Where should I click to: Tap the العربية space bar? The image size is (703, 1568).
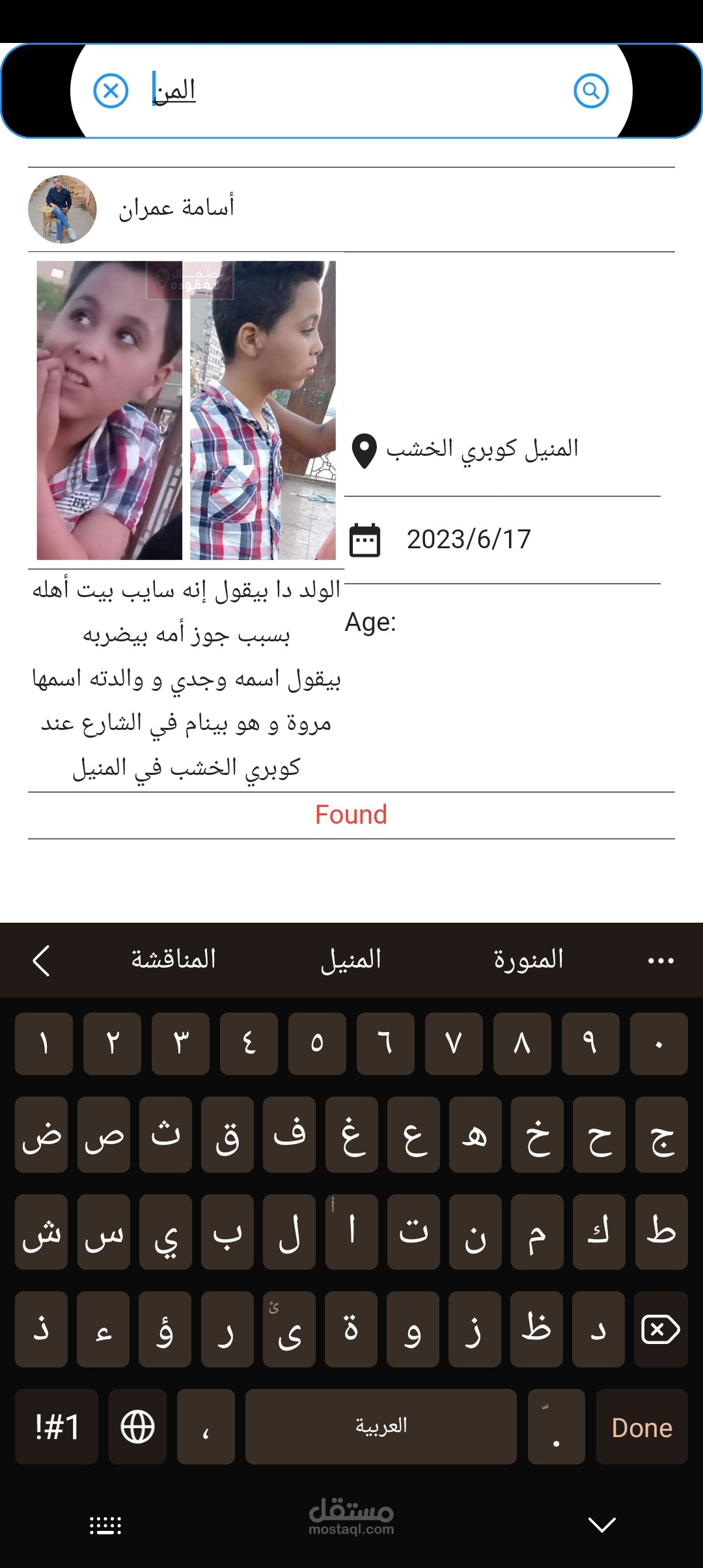tap(381, 1427)
